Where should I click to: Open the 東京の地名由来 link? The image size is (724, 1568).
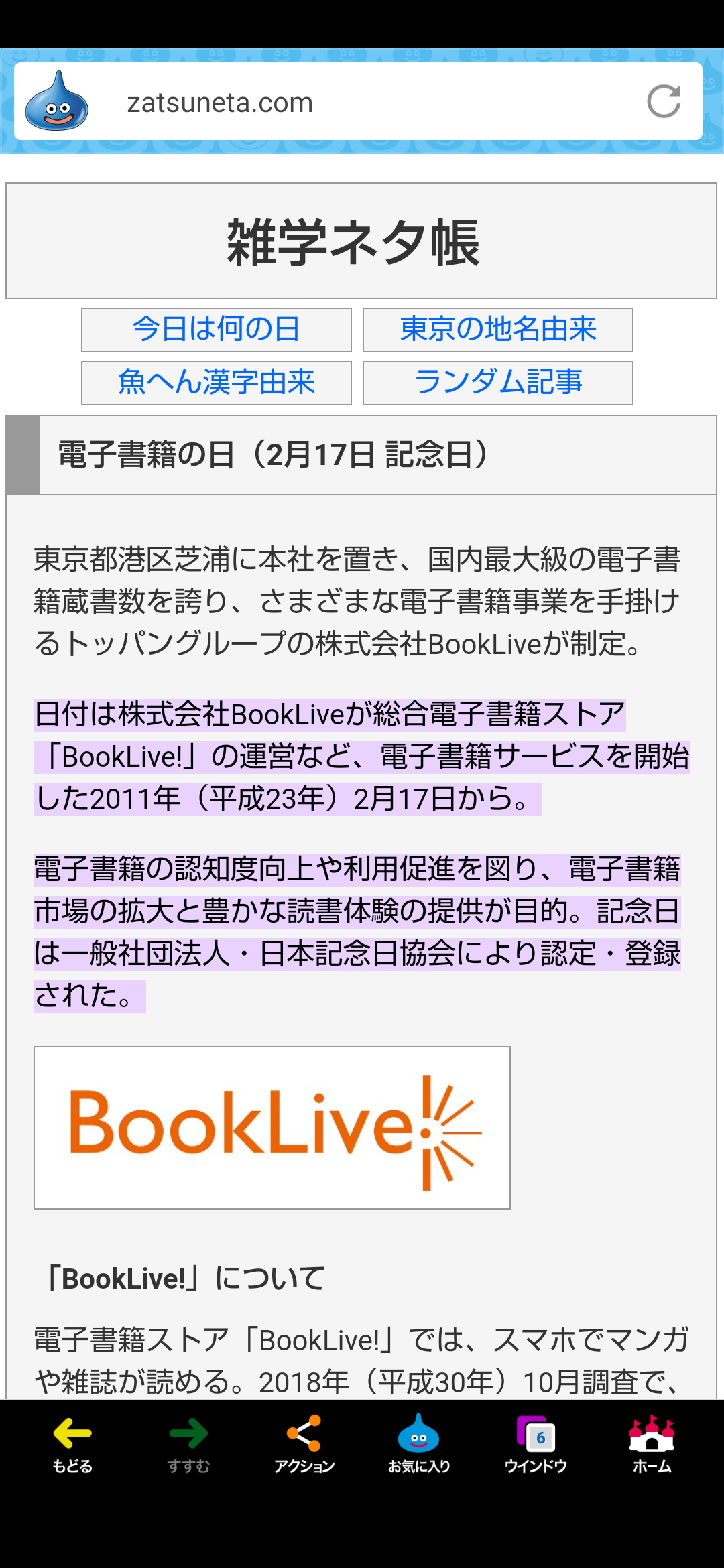tap(498, 330)
